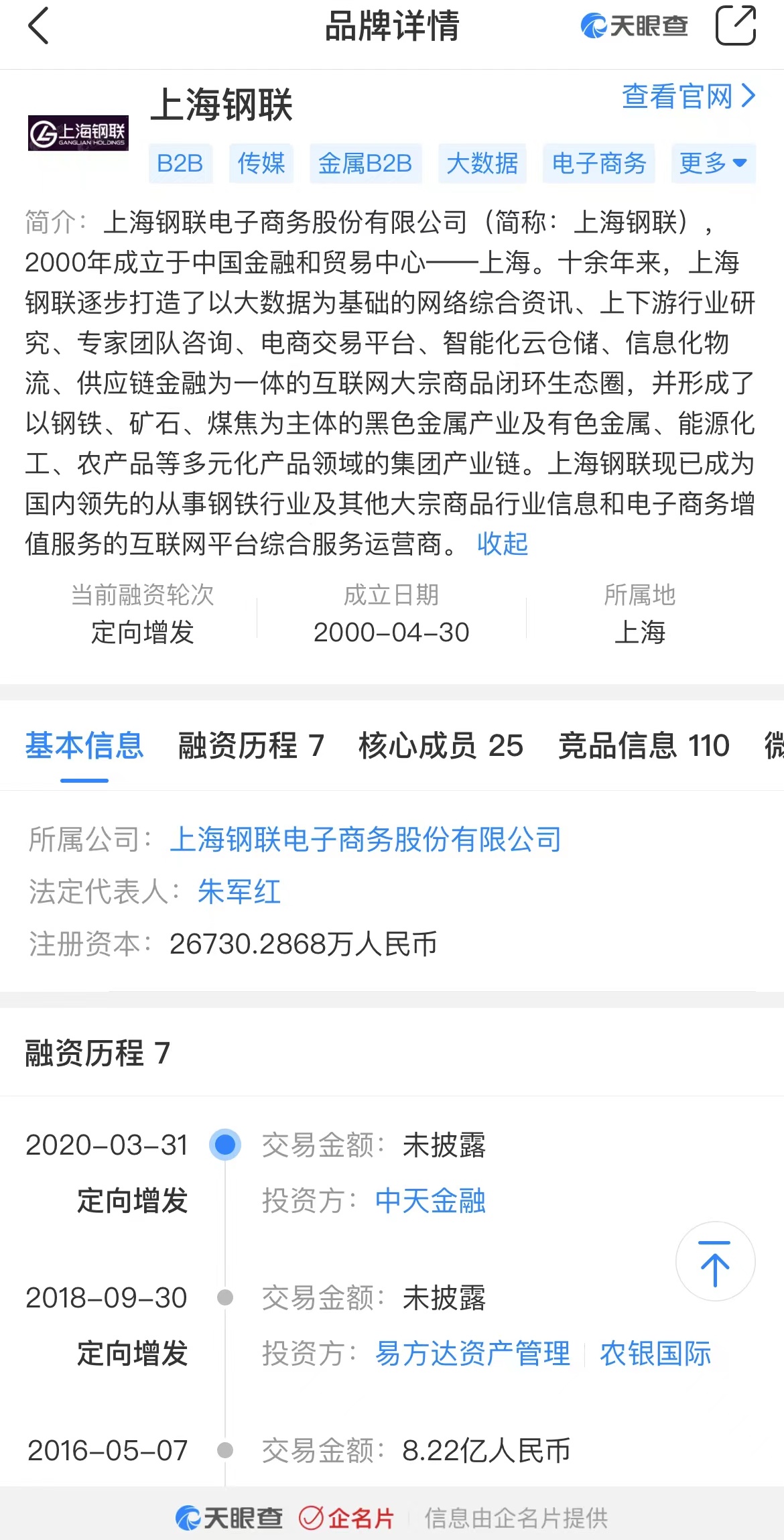This screenshot has height=1540, width=784.
Task: Select the 金属B2B tag
Action: click(365, 163)
